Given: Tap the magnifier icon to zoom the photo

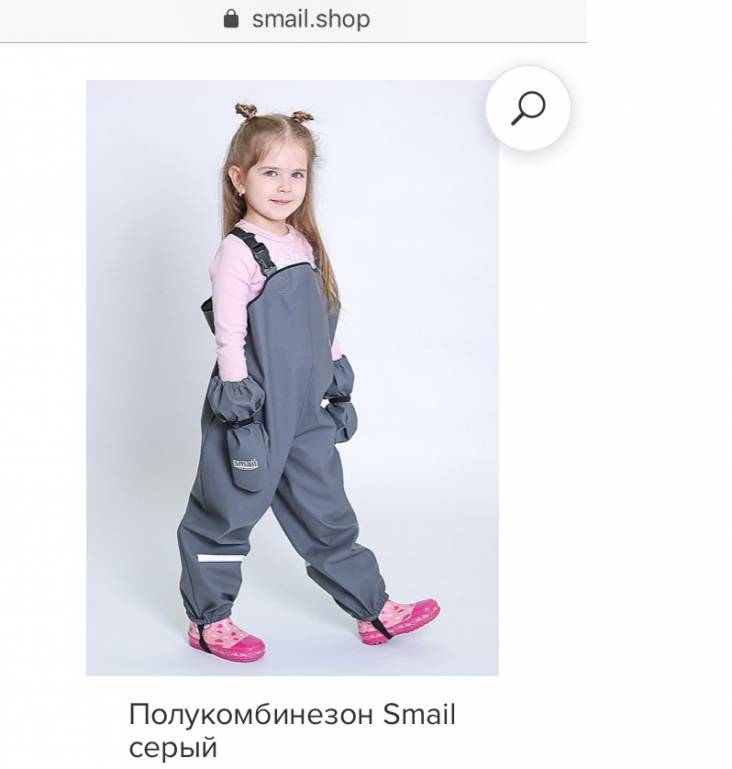Looking at the screenshot, I should 528,109.
